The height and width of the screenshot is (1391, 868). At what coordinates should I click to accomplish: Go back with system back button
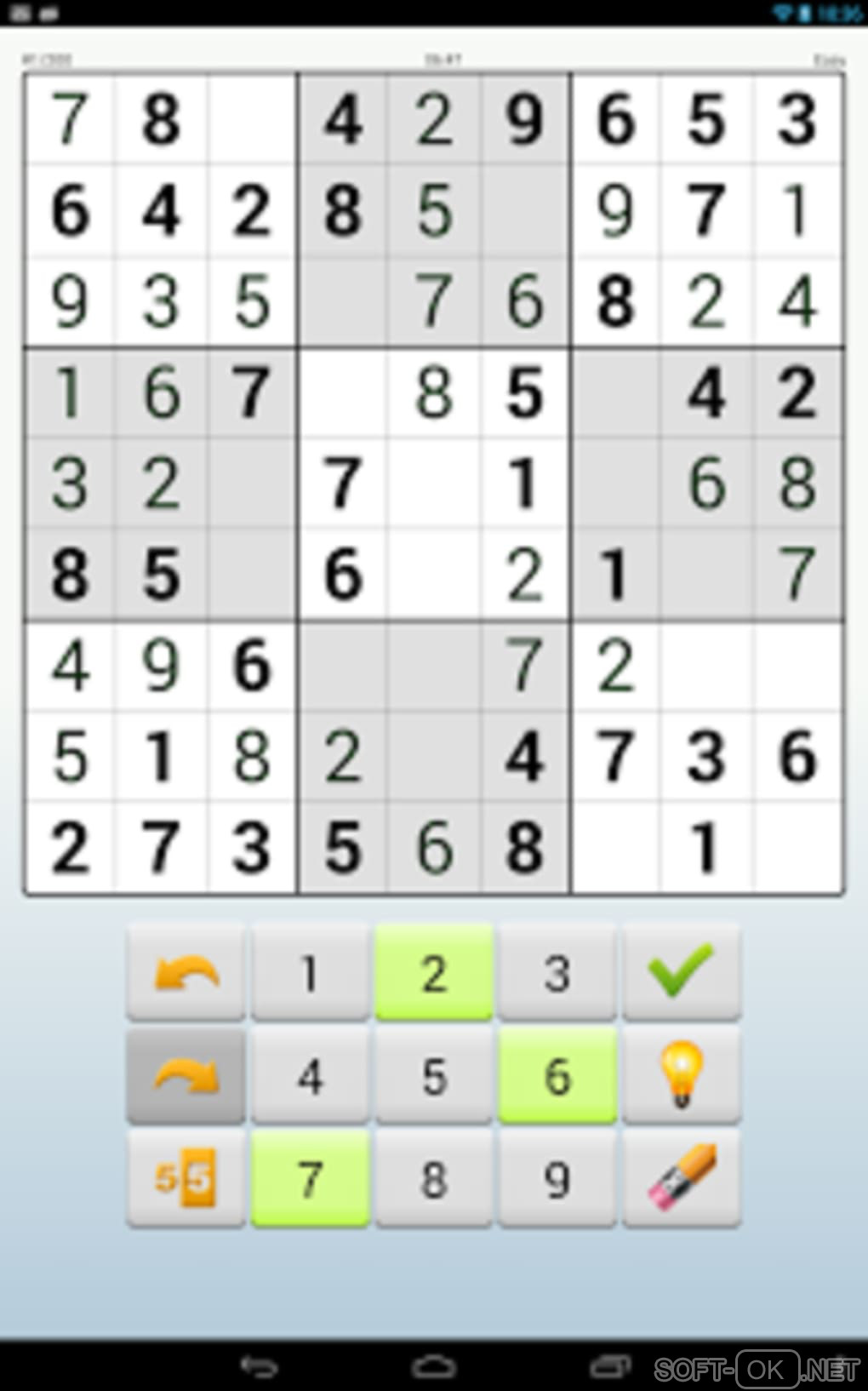(x=259, y=1367)
